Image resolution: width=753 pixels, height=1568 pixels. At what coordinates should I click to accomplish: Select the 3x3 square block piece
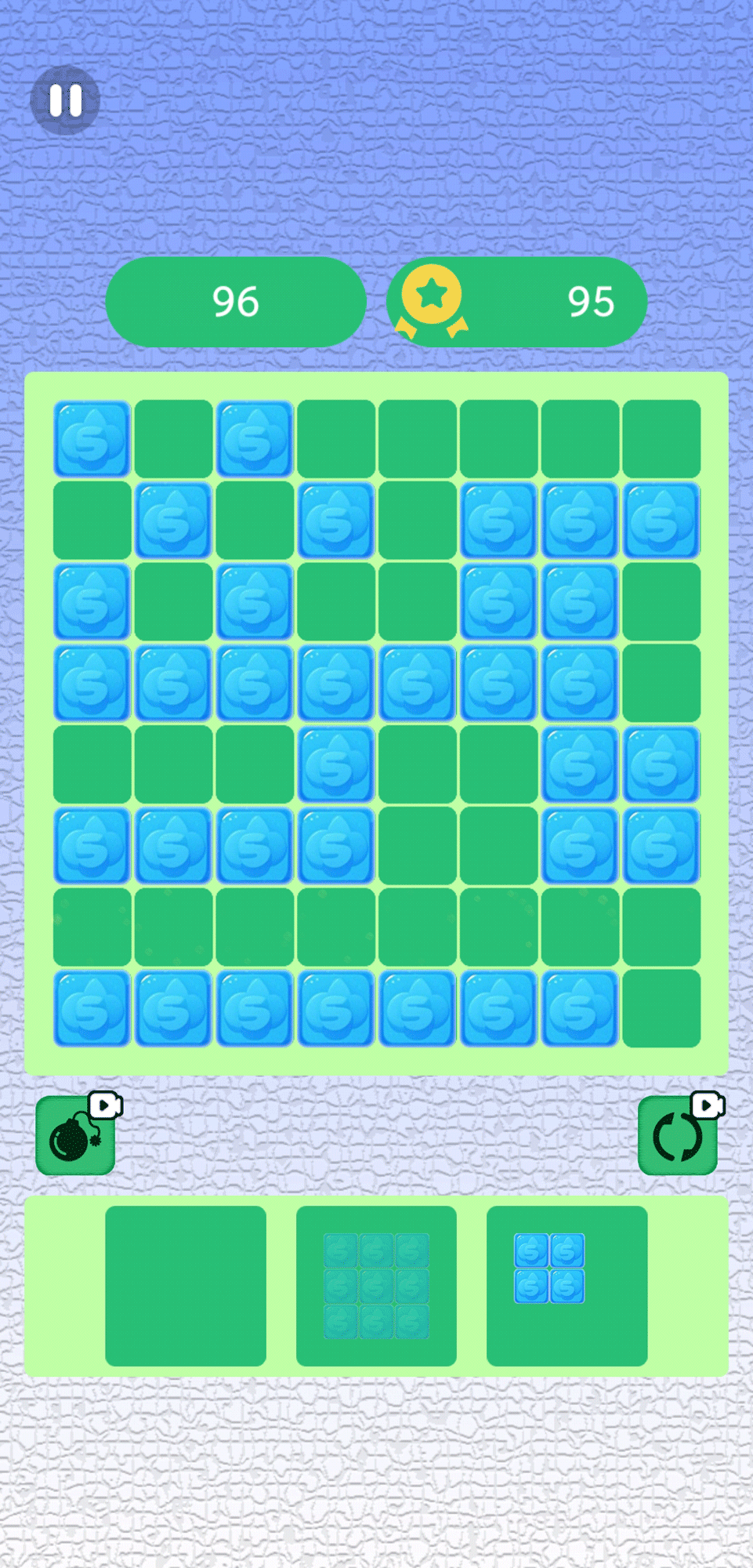coord(376,1286)
